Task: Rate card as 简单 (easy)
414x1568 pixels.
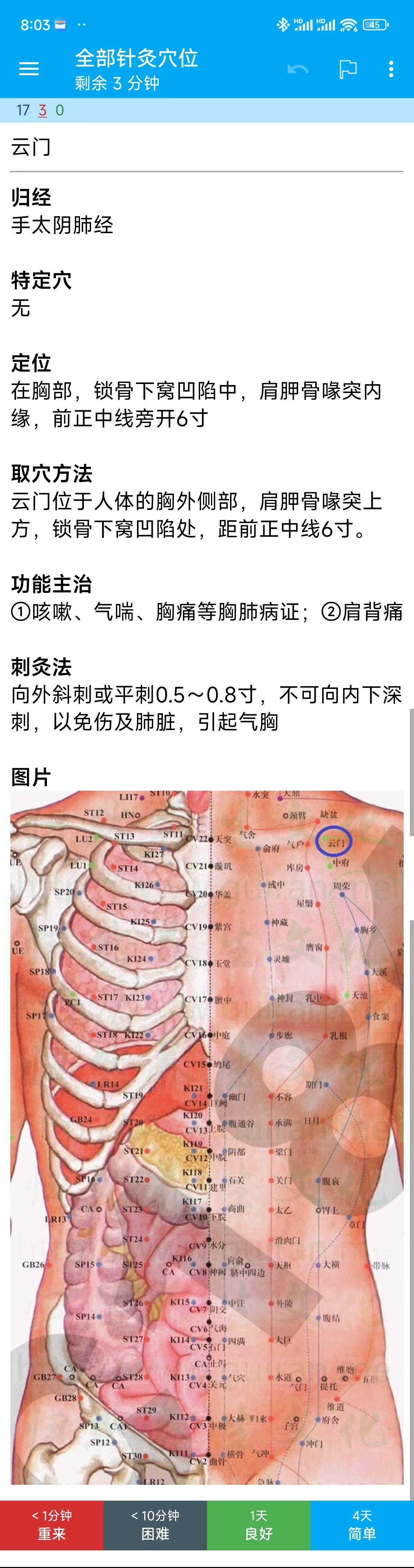Action: point(362,1525)
